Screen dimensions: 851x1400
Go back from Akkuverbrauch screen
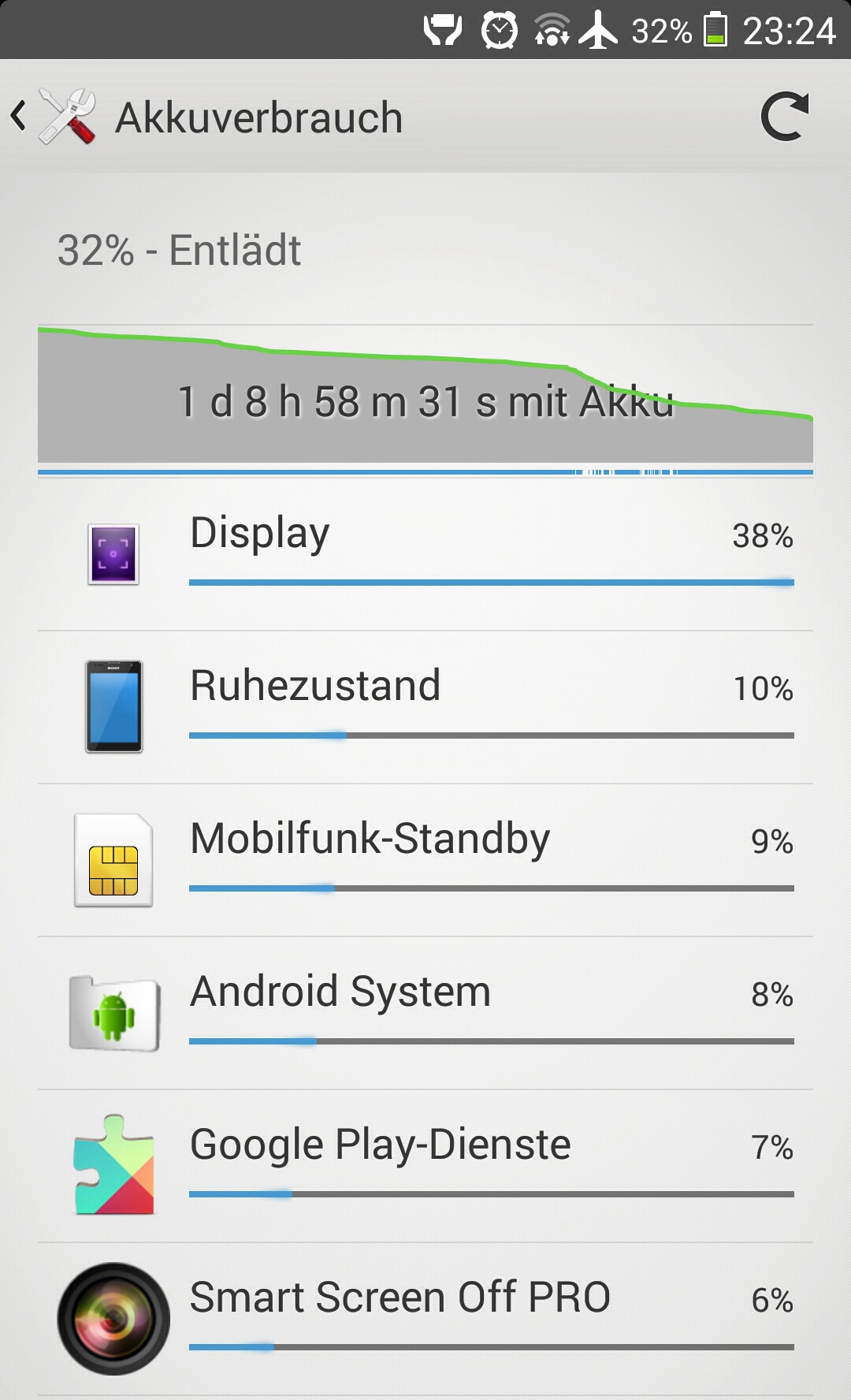click(54, 117)
